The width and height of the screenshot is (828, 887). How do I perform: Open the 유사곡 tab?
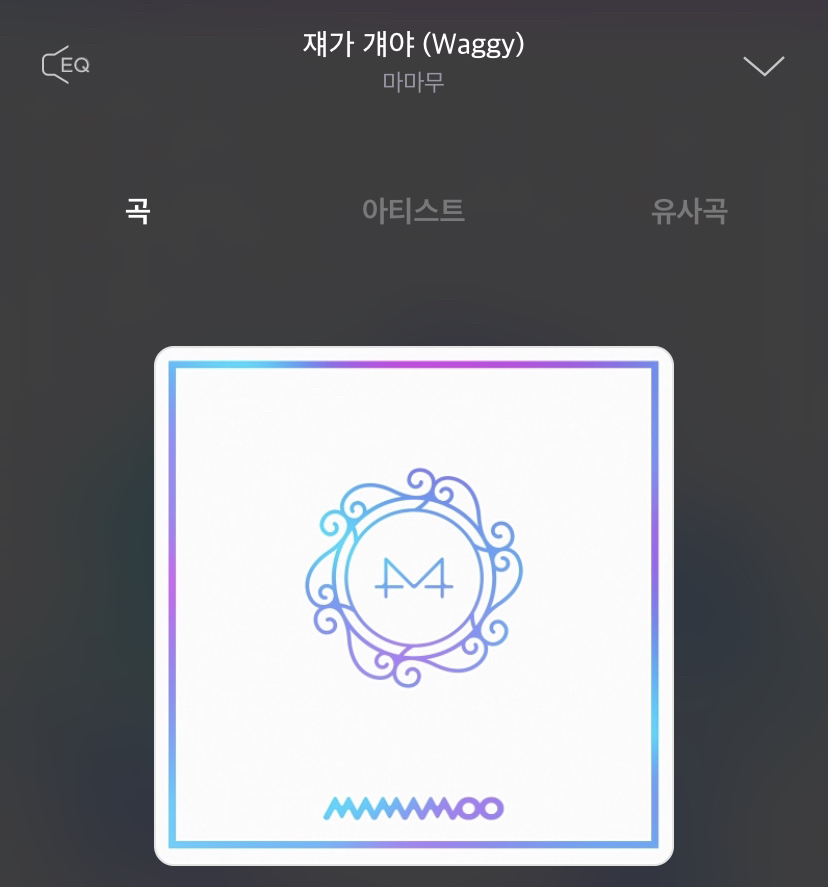(689, 210)
